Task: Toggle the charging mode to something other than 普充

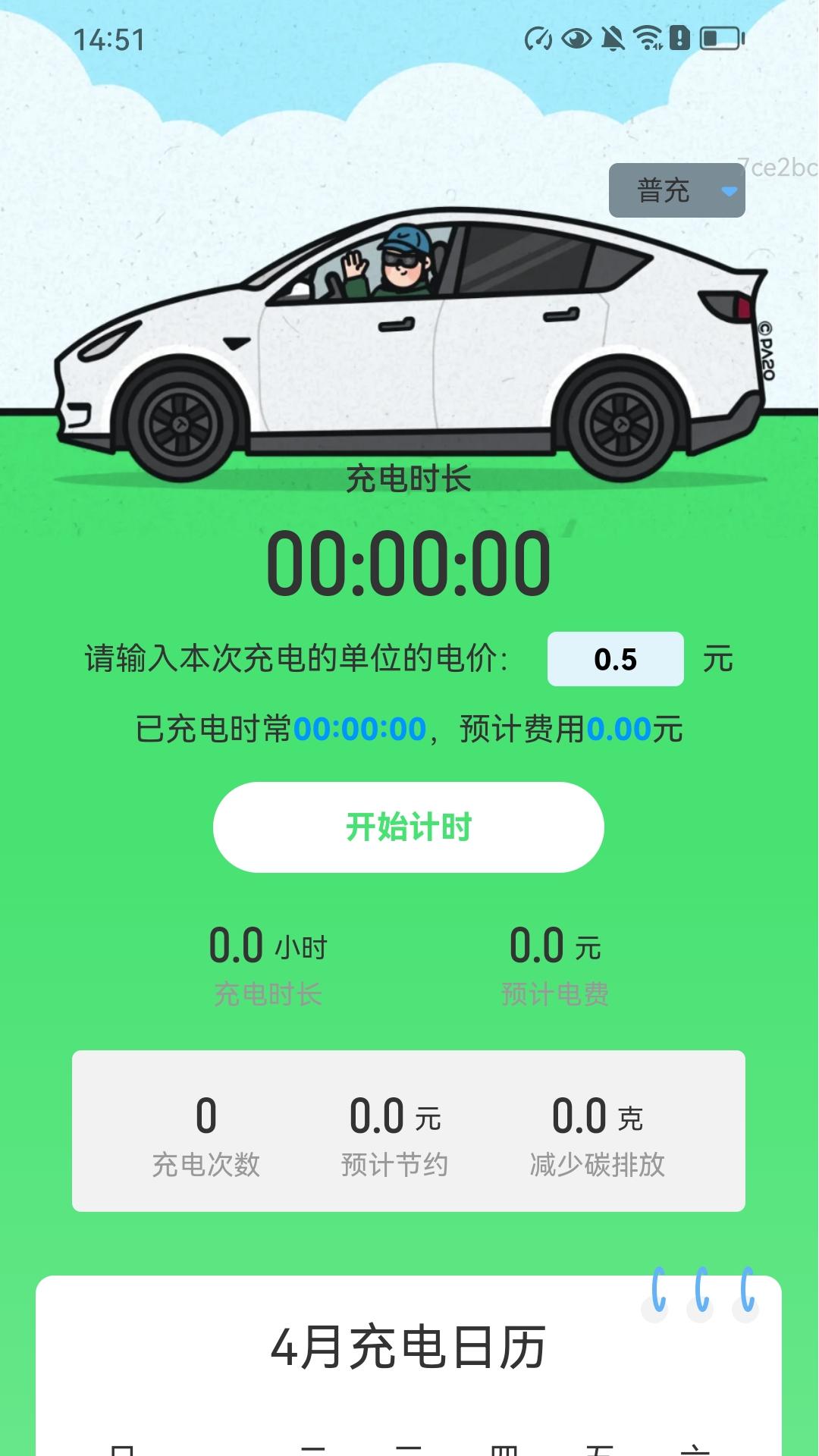Action: 675,192
